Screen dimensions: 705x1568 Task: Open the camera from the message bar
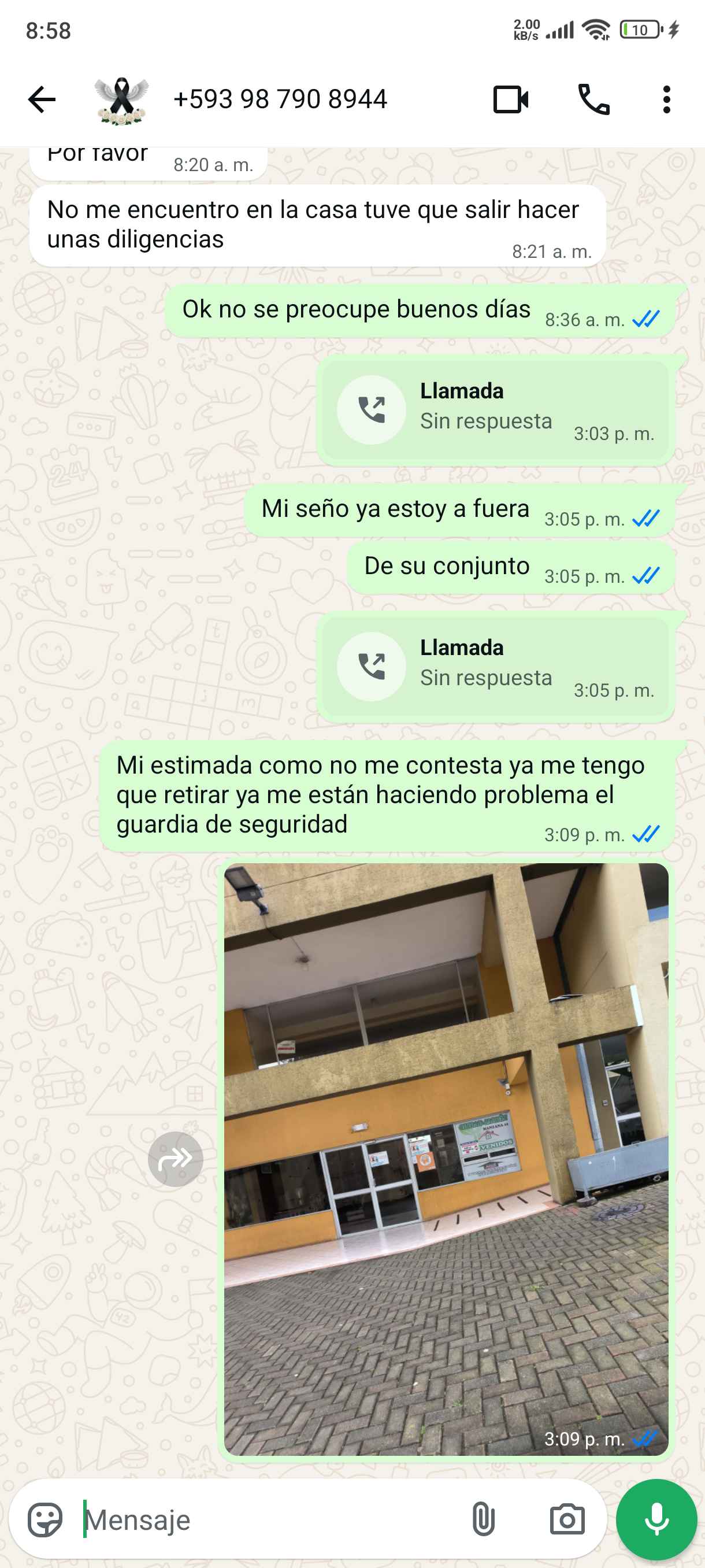(x=567, y=1520)
